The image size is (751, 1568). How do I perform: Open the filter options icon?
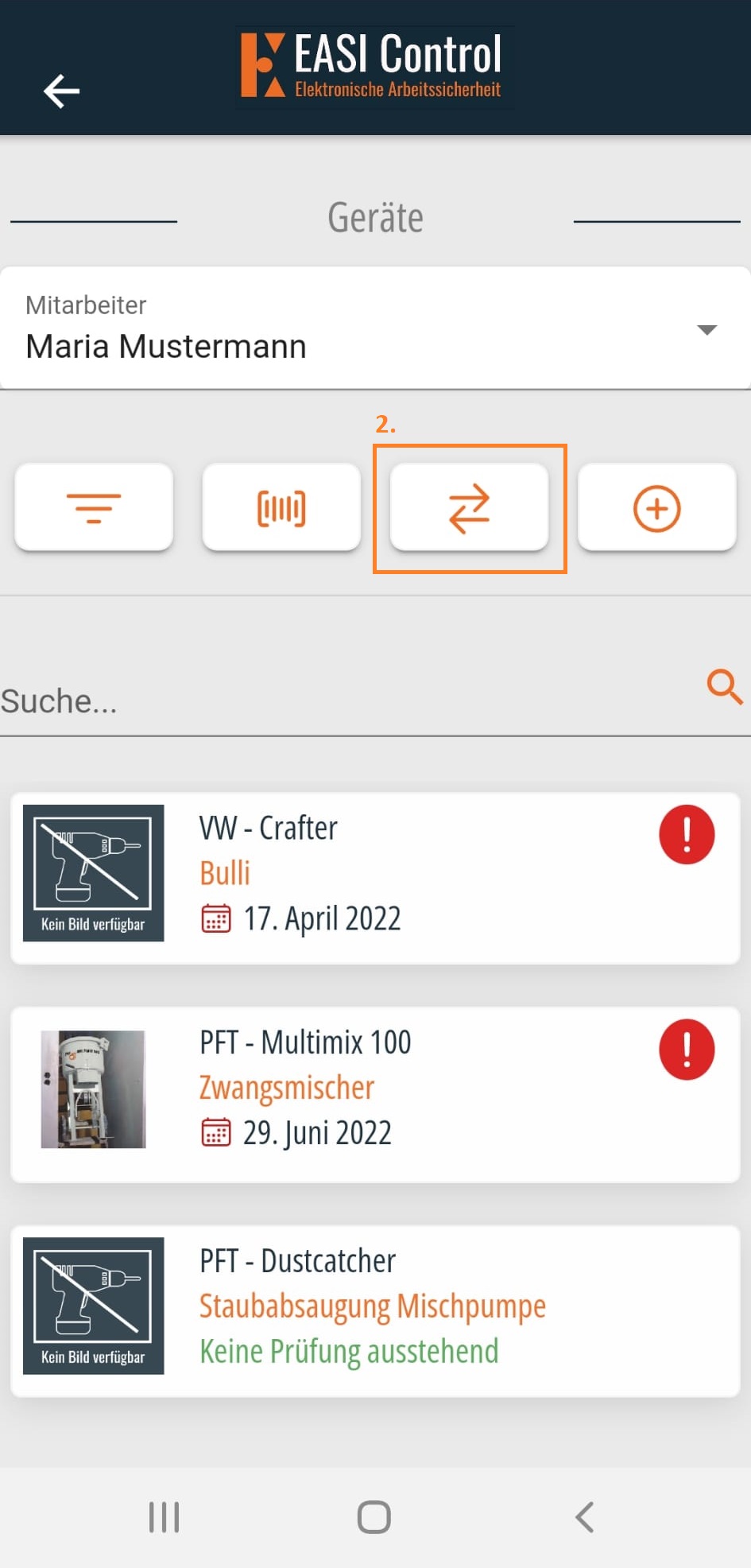coord(93,507)
